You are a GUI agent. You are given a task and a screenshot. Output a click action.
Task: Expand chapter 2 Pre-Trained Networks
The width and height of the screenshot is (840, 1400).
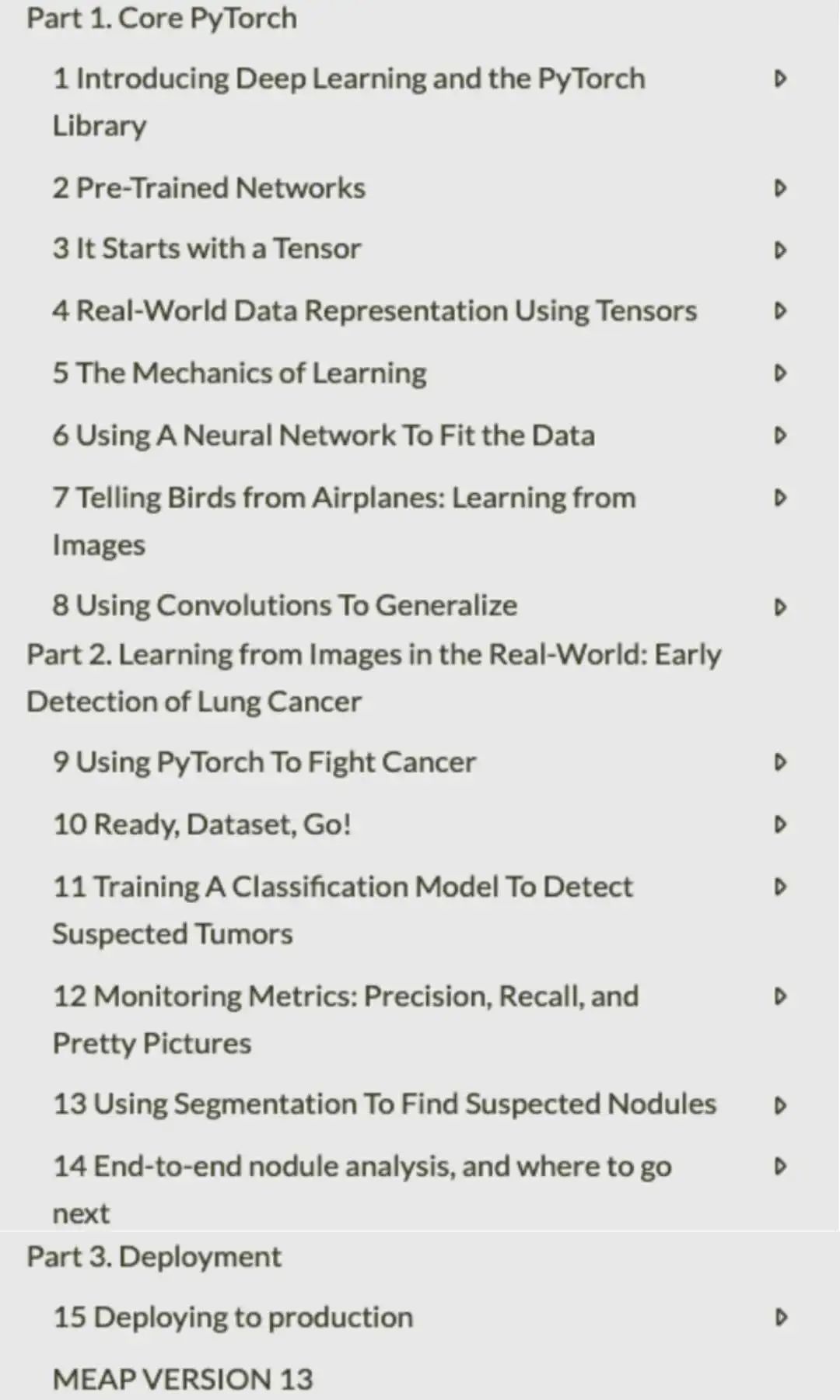[x=780, y=188]
